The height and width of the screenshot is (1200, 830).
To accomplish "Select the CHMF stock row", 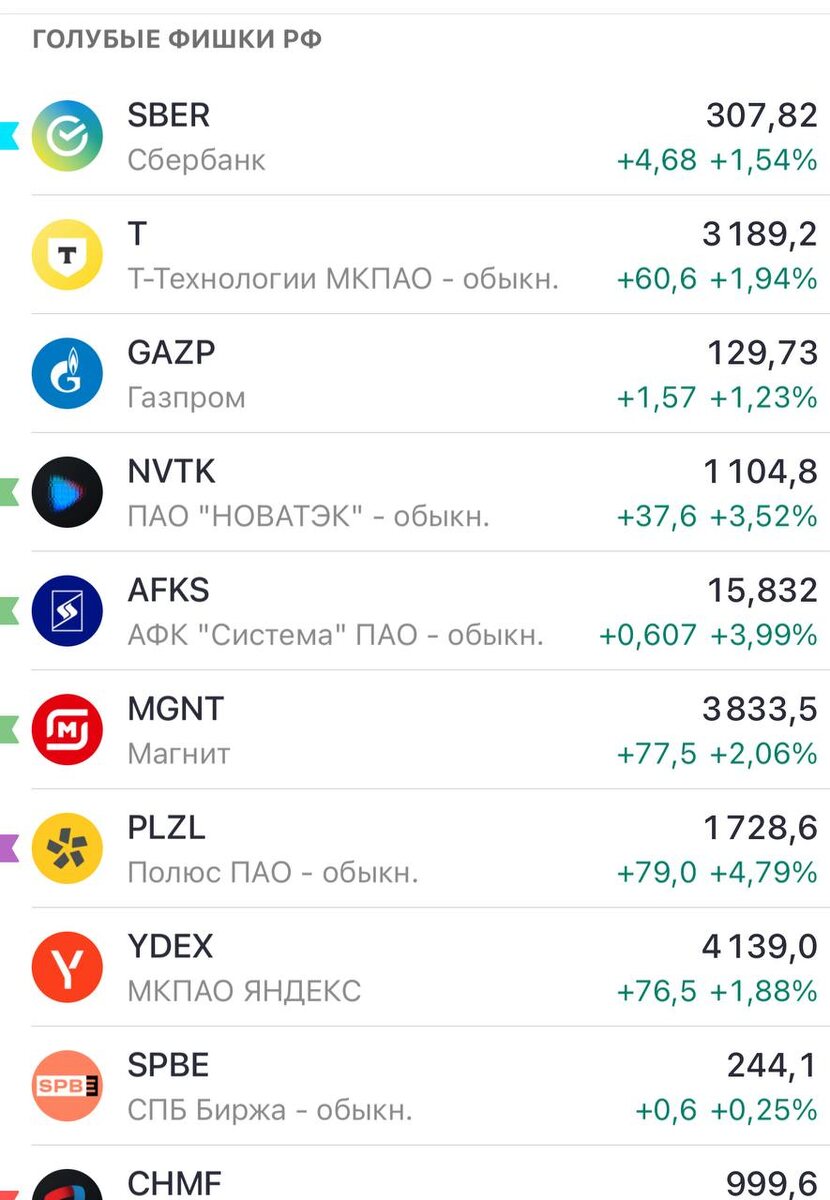I will pos(415,1182).
